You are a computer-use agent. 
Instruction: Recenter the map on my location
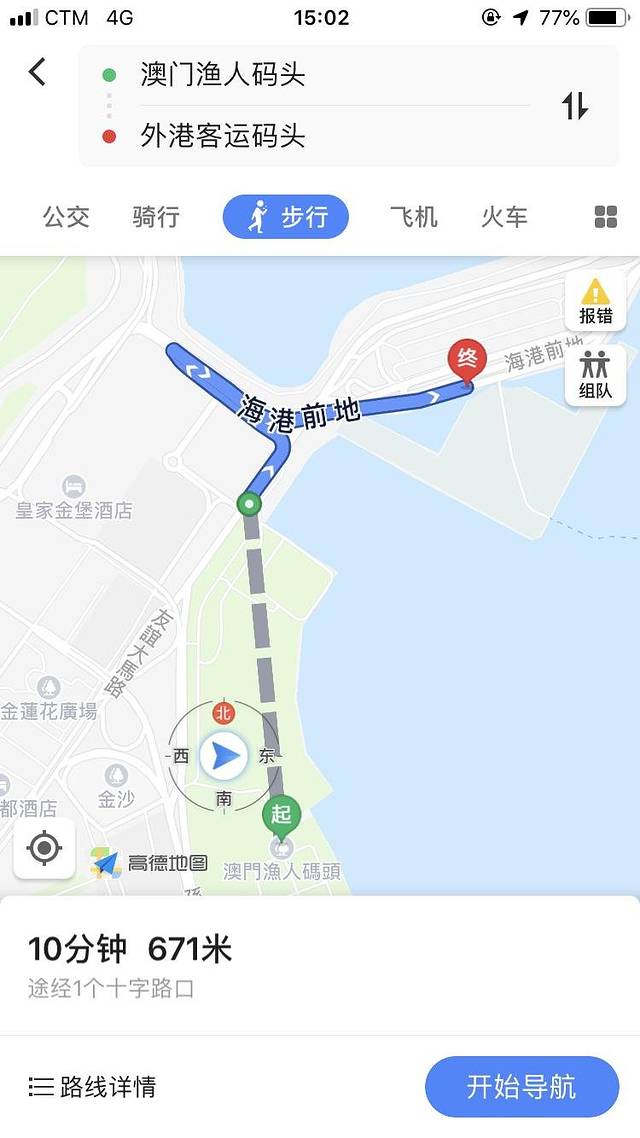click(44, 848)
